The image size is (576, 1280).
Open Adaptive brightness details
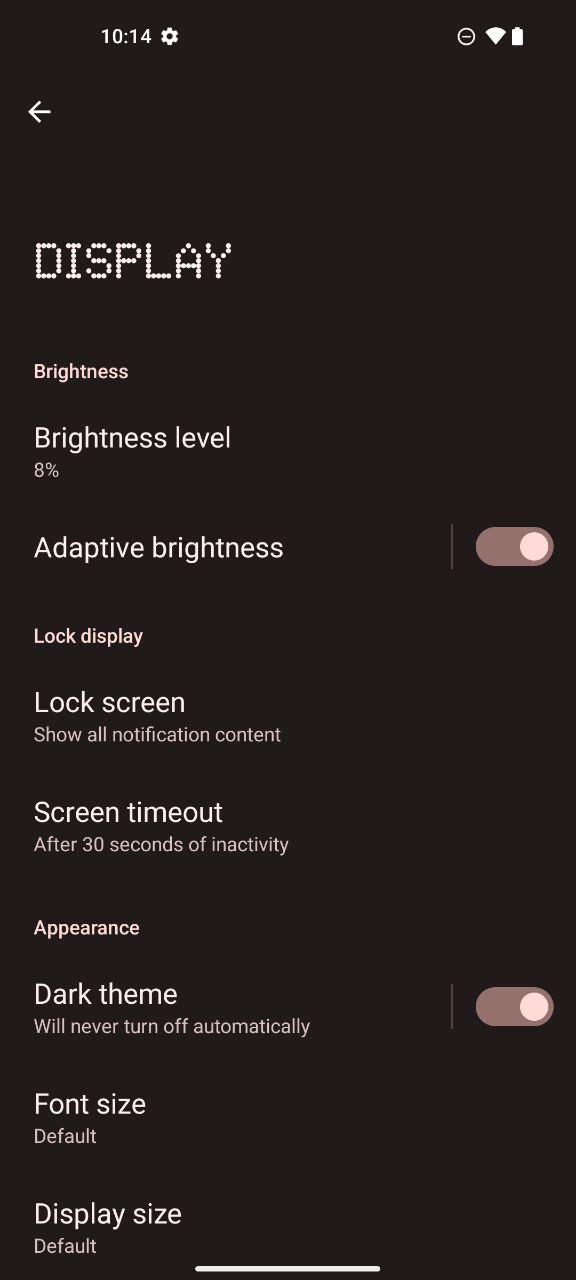point(225,547)
